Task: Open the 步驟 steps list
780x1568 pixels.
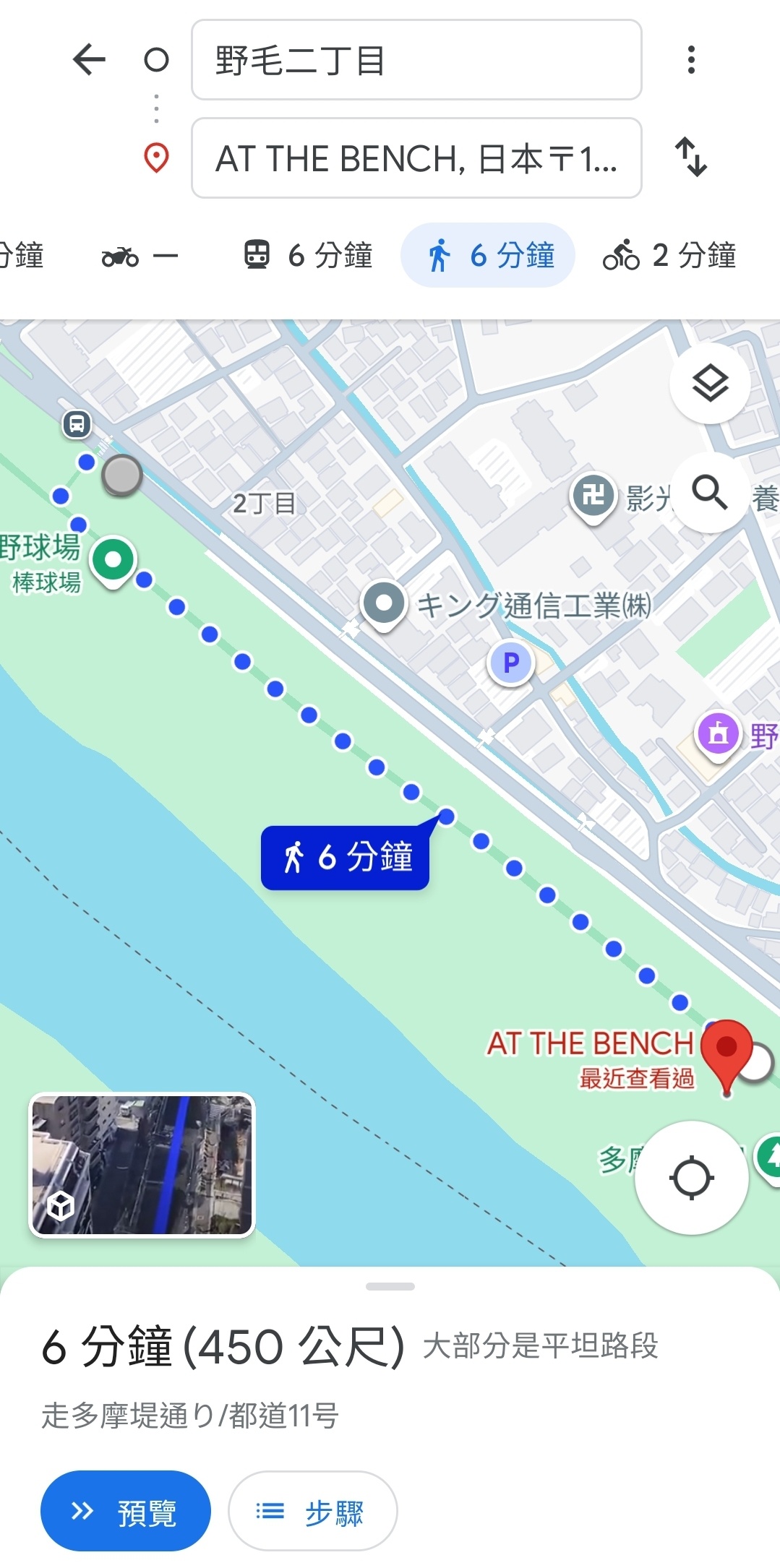Action: pyautogui.click(x=312, y=1511)
